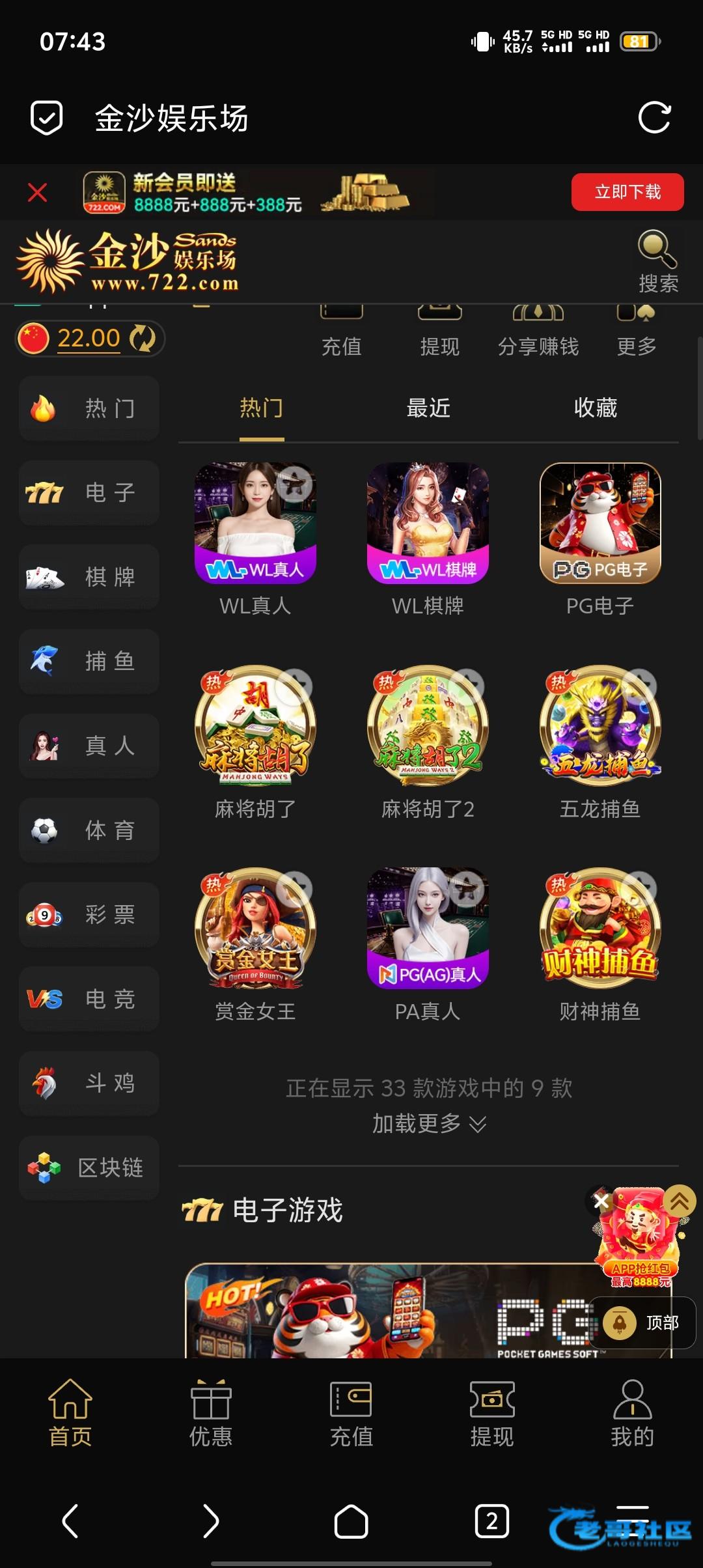The image size is (703, 1568).
Task: Expand the list with 加载更多
Action: [428, 1123]
